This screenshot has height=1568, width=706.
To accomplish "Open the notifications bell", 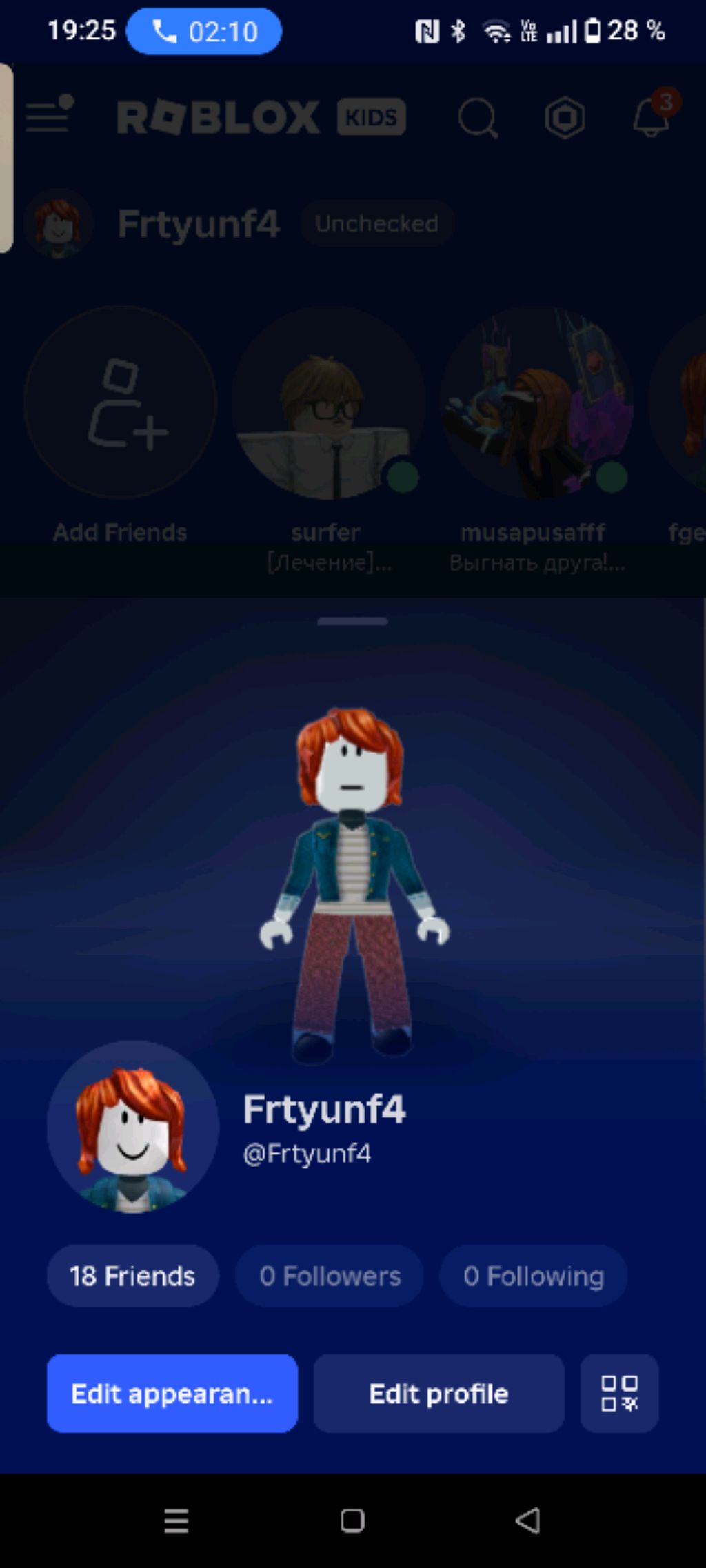I will (x=652, y=116).
